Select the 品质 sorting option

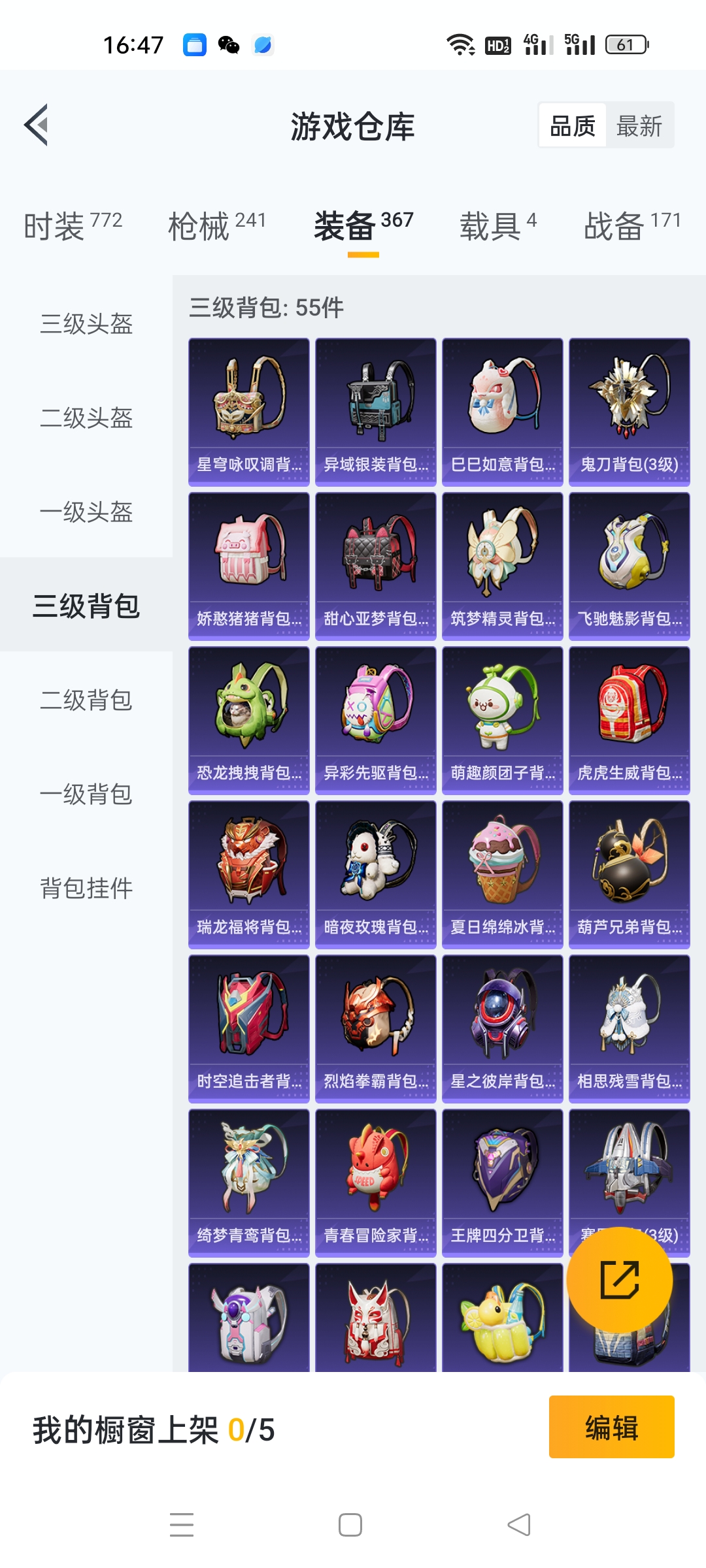(x=573, y=125)
